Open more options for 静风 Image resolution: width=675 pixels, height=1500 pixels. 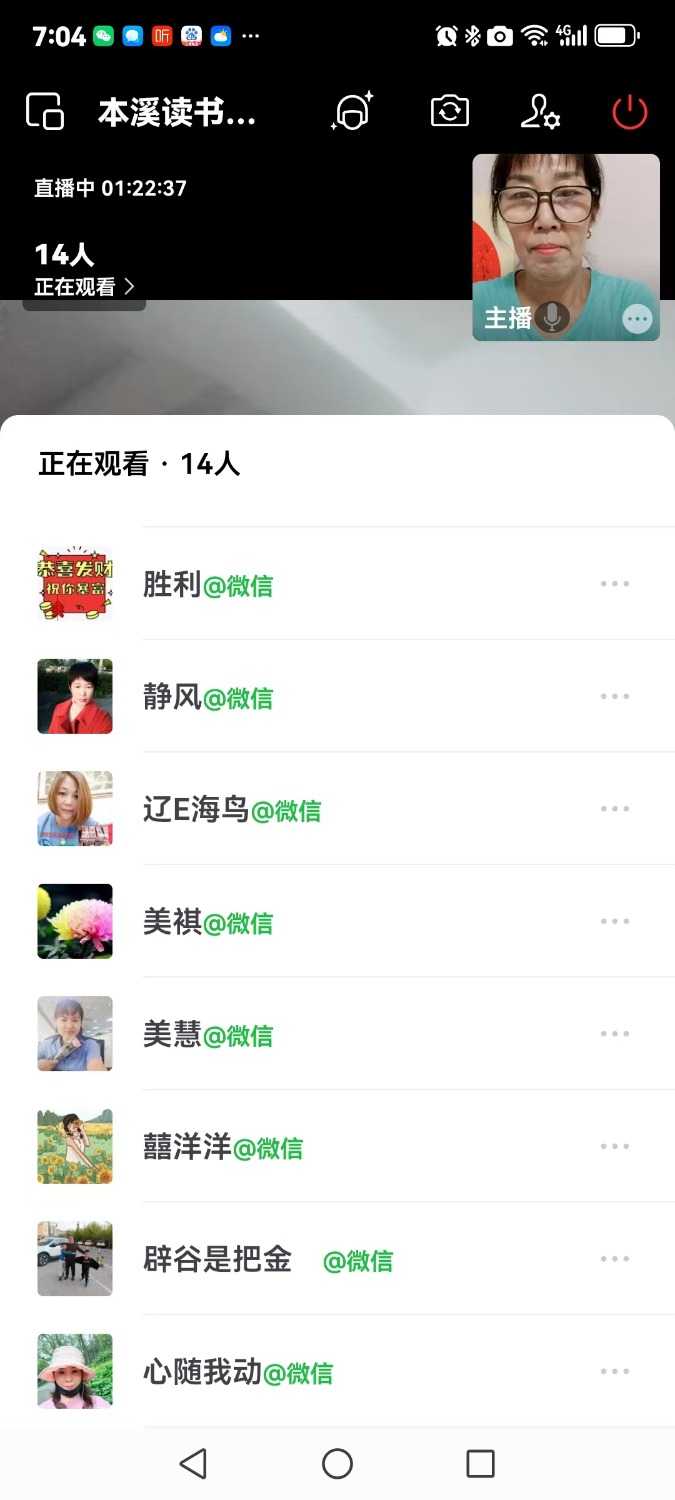tap(615, 696)
